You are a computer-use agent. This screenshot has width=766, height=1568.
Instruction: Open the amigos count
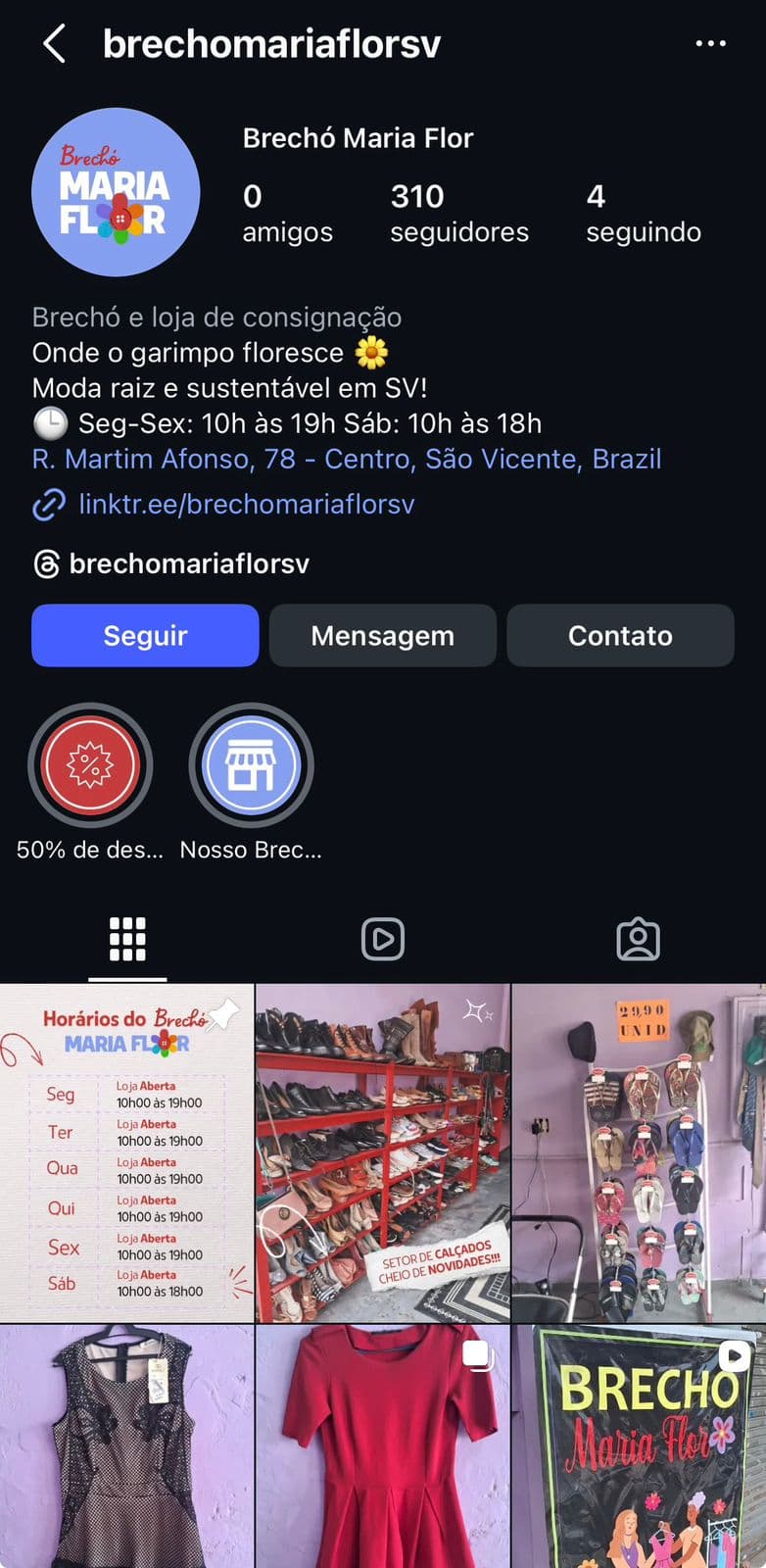[287, 213]
